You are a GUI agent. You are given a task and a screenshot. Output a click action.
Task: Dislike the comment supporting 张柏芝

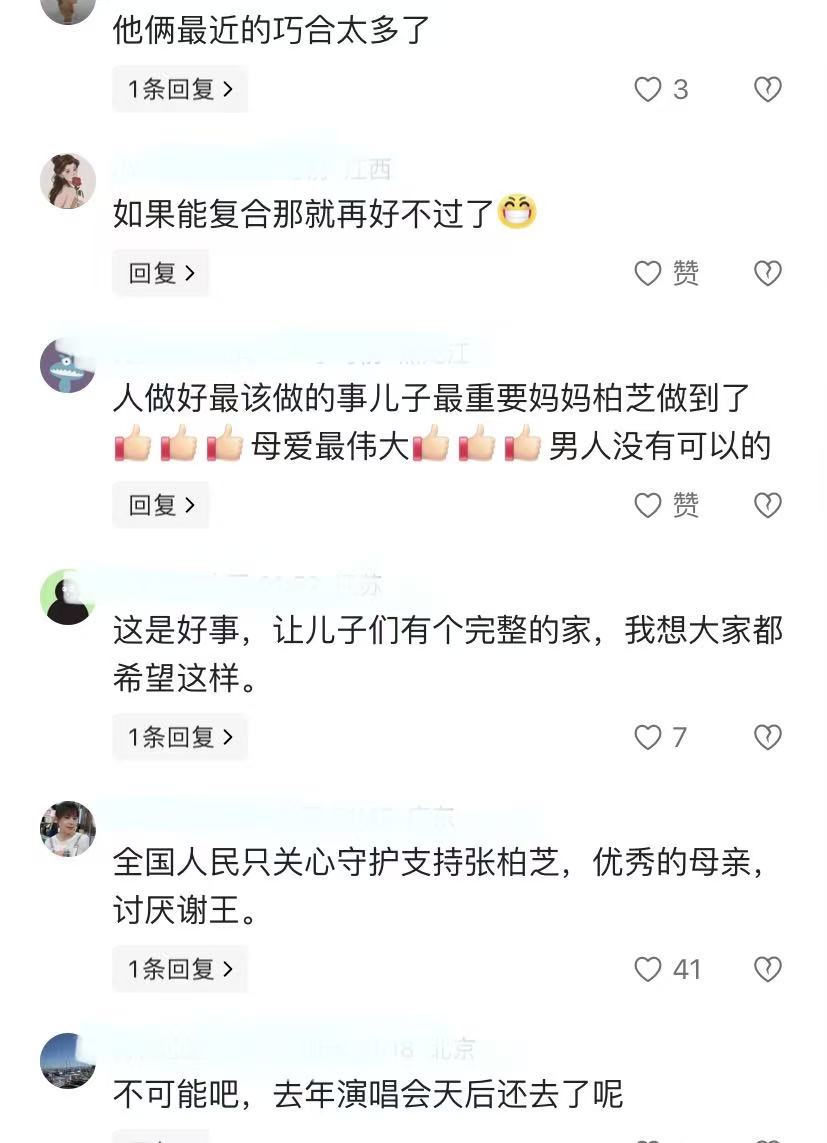coord(767,969)
